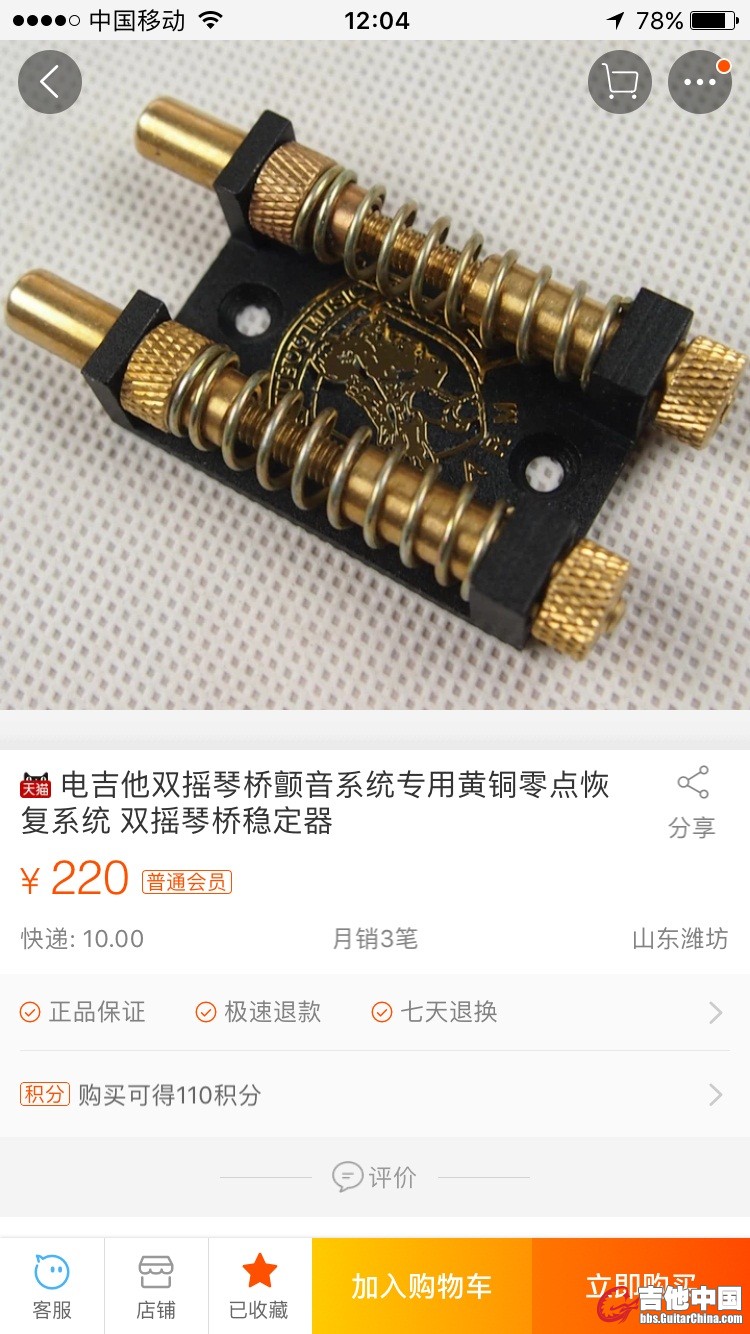Screen dimensions: 750x1334
Task: Open the three-dot overflow menu
Action: (700, 82)
